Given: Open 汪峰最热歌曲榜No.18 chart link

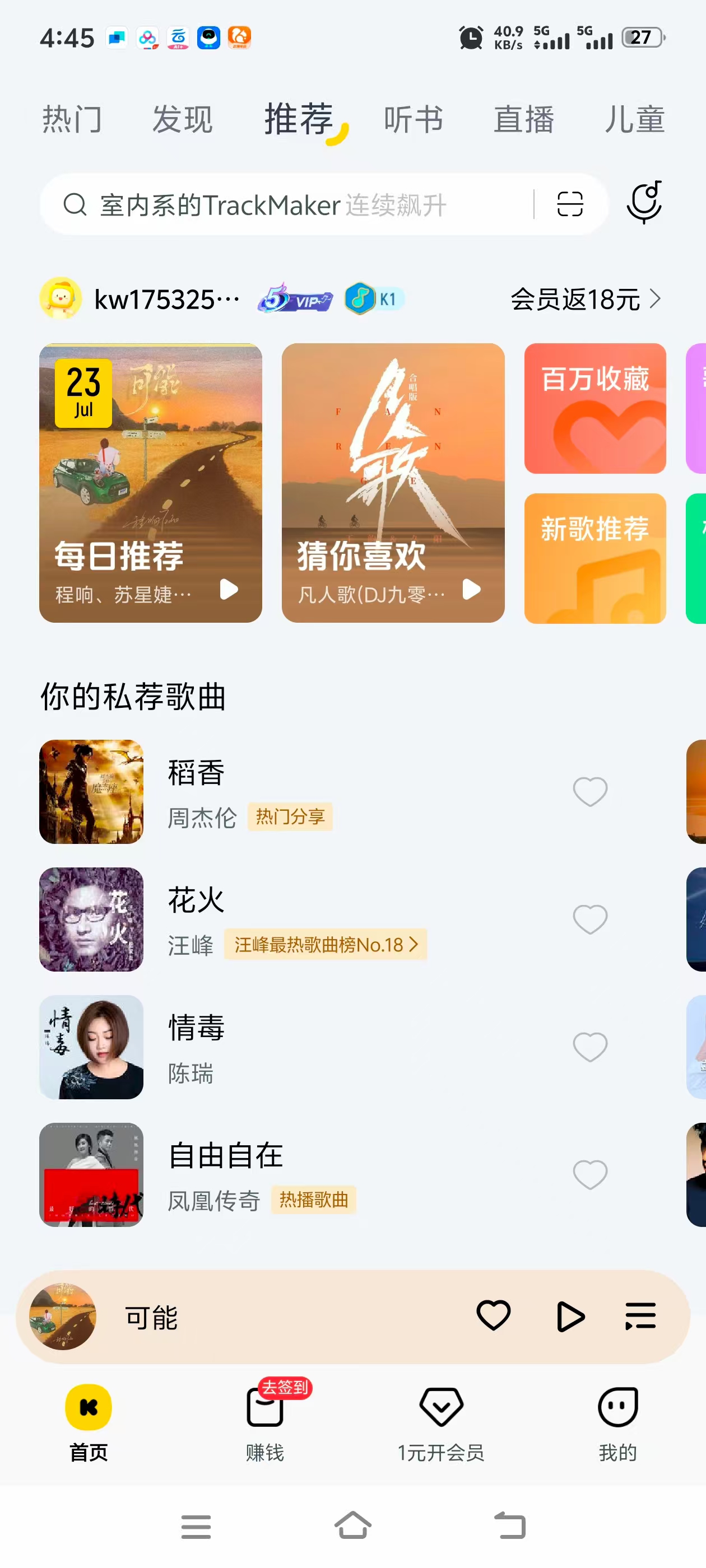Looking at the screenshot, I should (326, 944).
